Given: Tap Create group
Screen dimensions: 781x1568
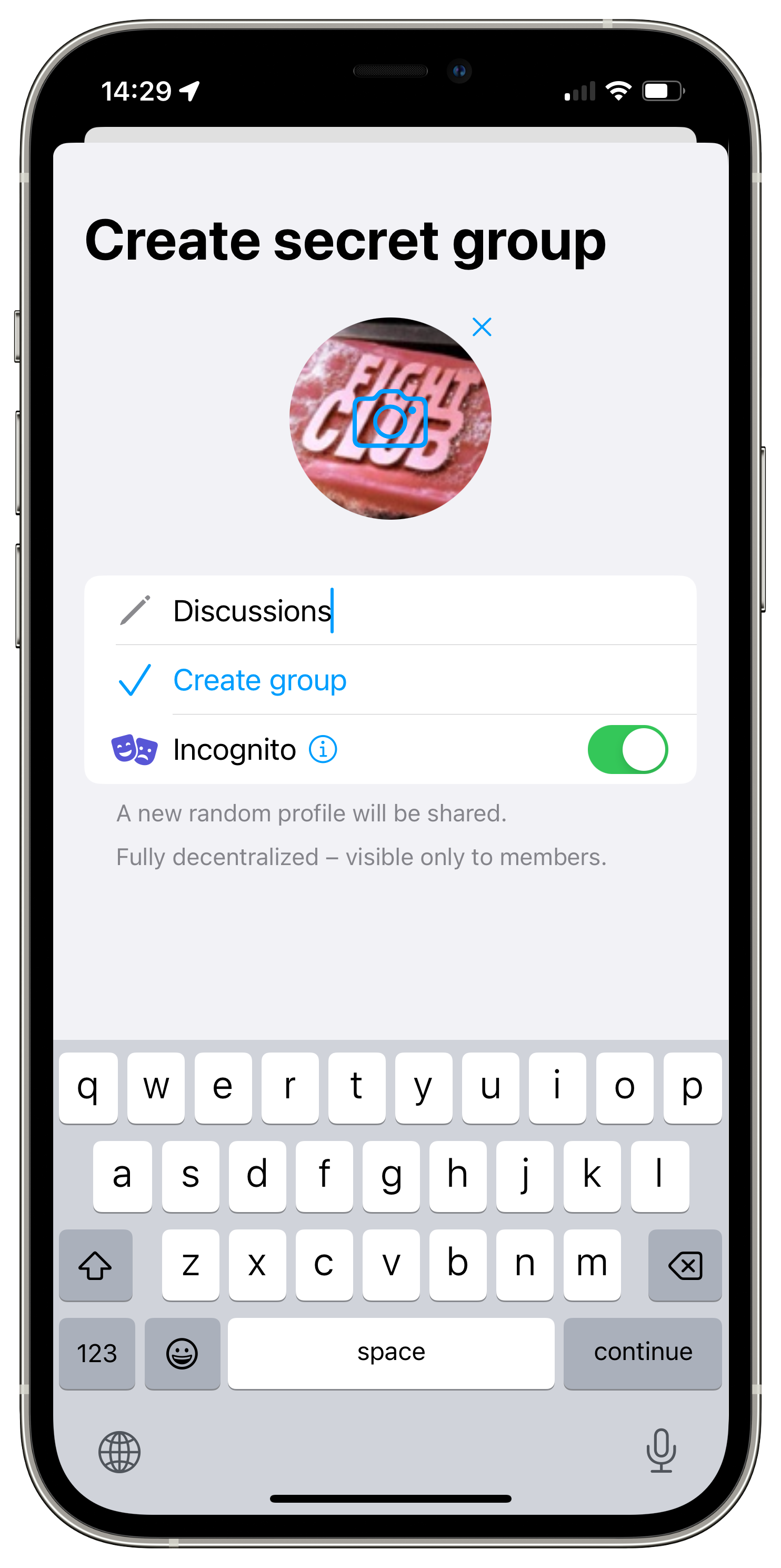Looking at the screenshot, I should tap(260, 680).
